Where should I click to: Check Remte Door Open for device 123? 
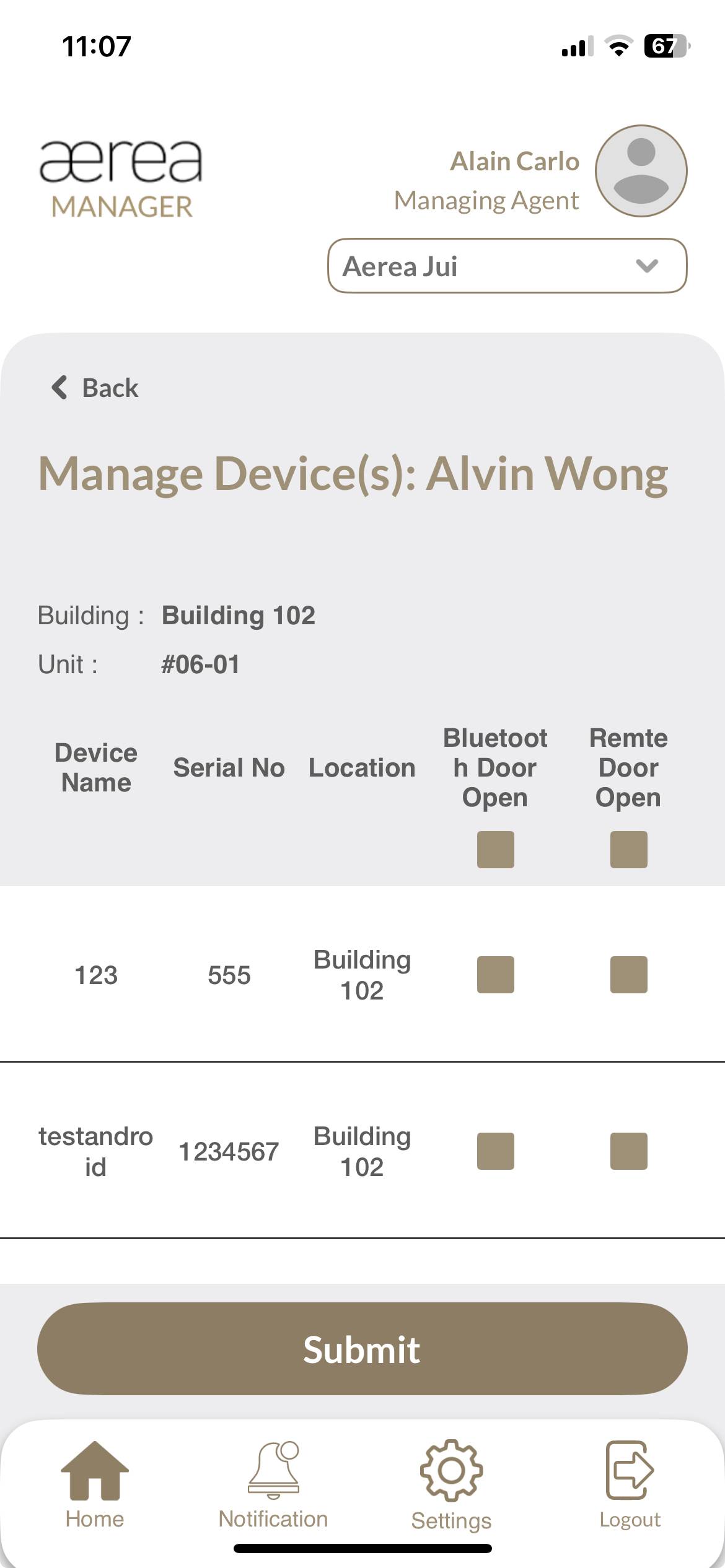tap(628, 975)
